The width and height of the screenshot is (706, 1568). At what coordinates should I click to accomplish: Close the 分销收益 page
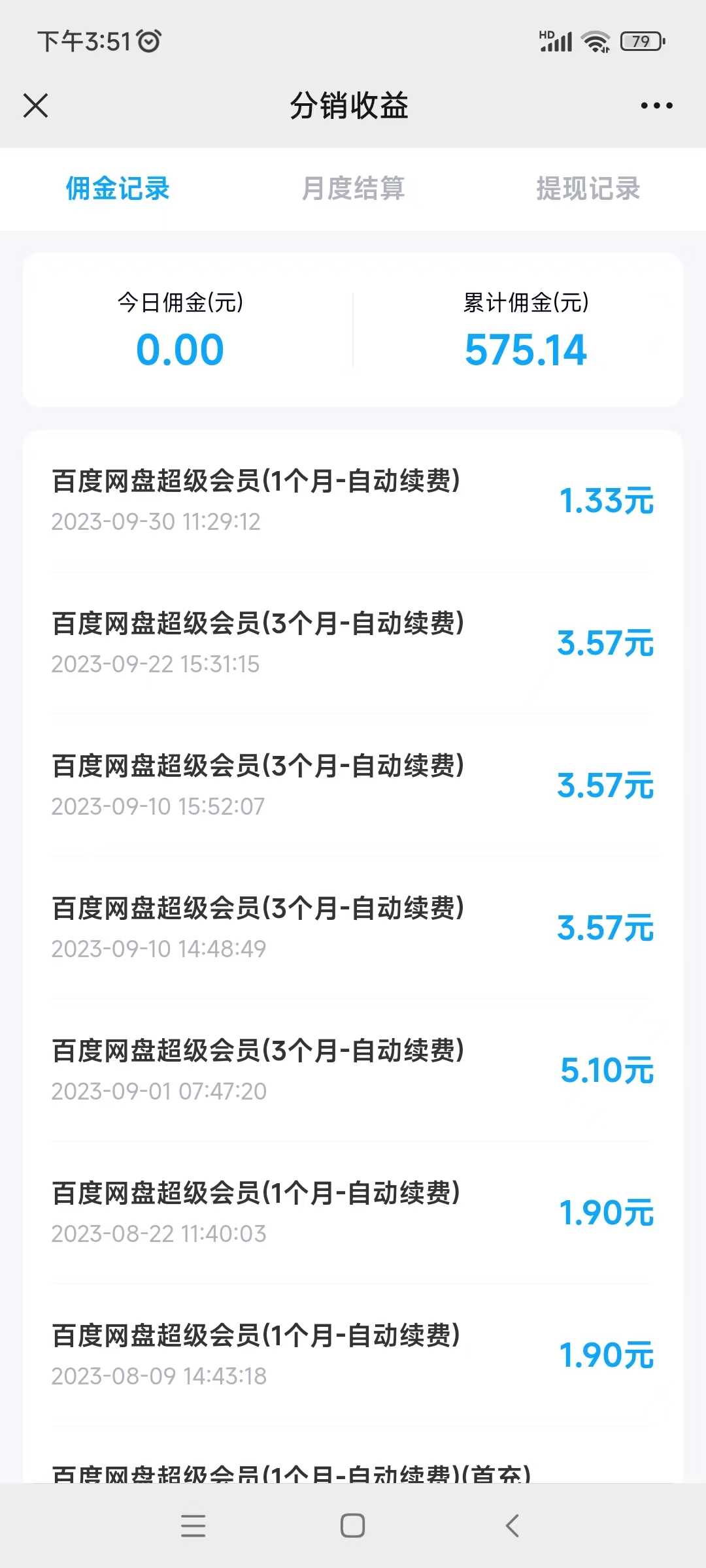click(x=35, y=105)
